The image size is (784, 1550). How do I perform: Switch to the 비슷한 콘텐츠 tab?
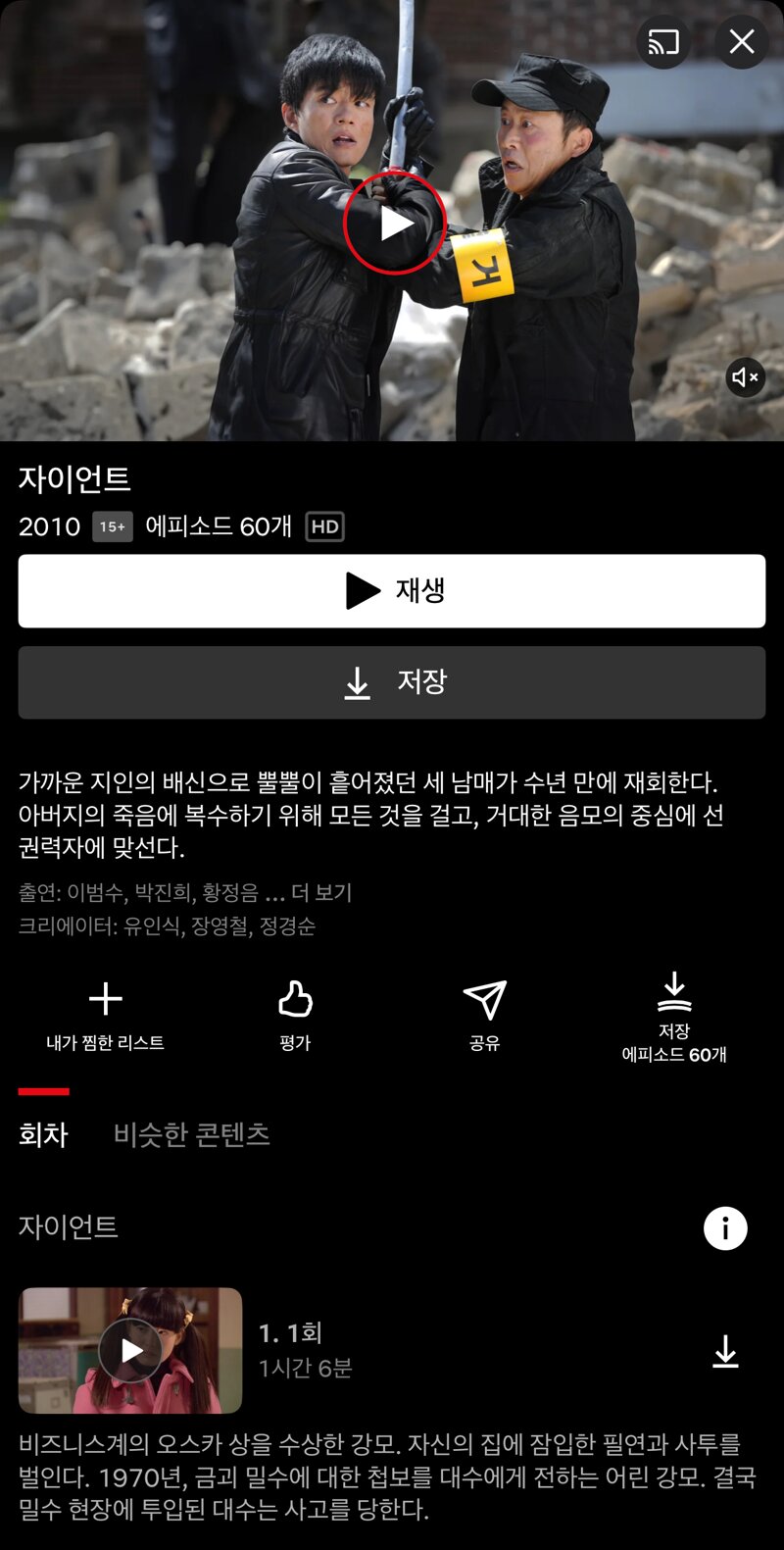192,1134
